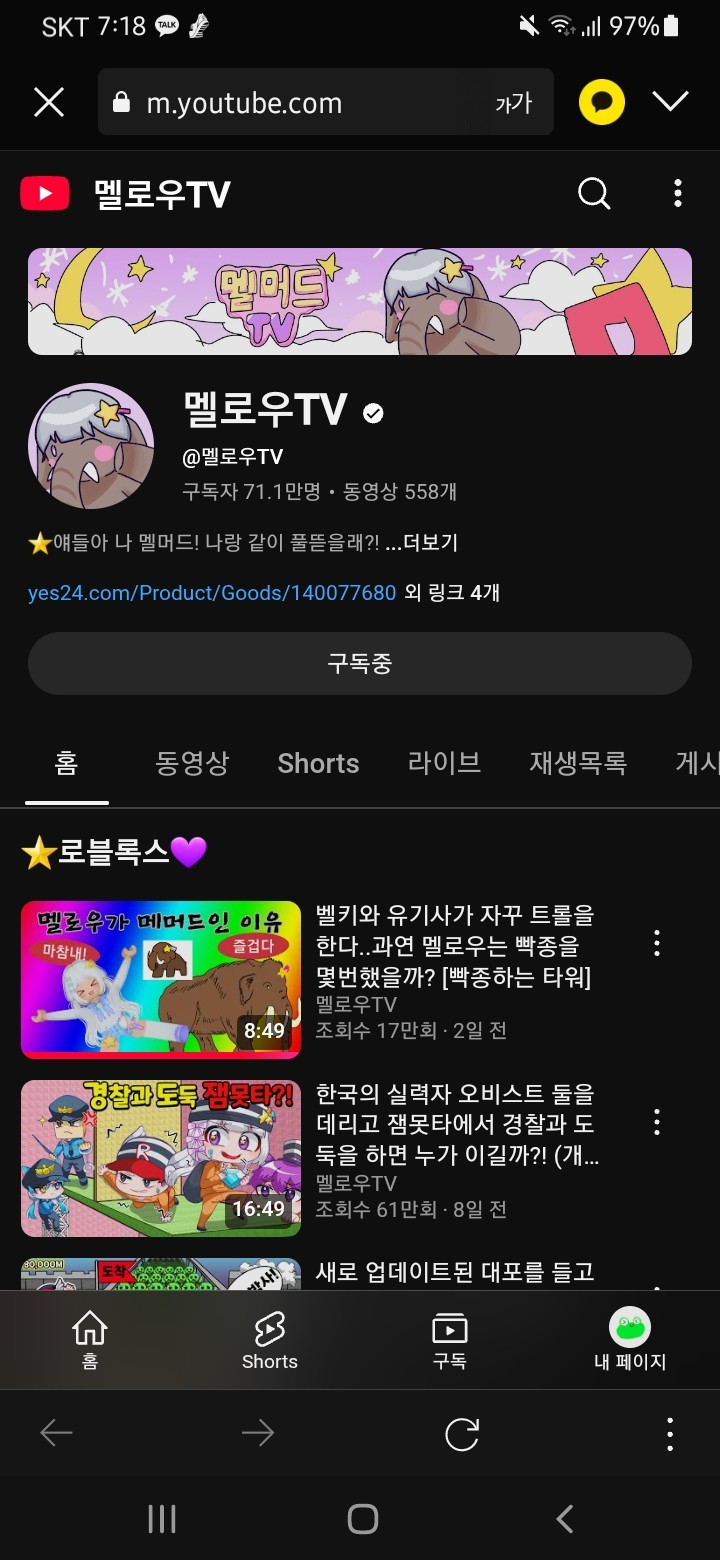Tap the 구독중 subscription button
This screenshot has height=1560, width=720.
tap(360, 663)
